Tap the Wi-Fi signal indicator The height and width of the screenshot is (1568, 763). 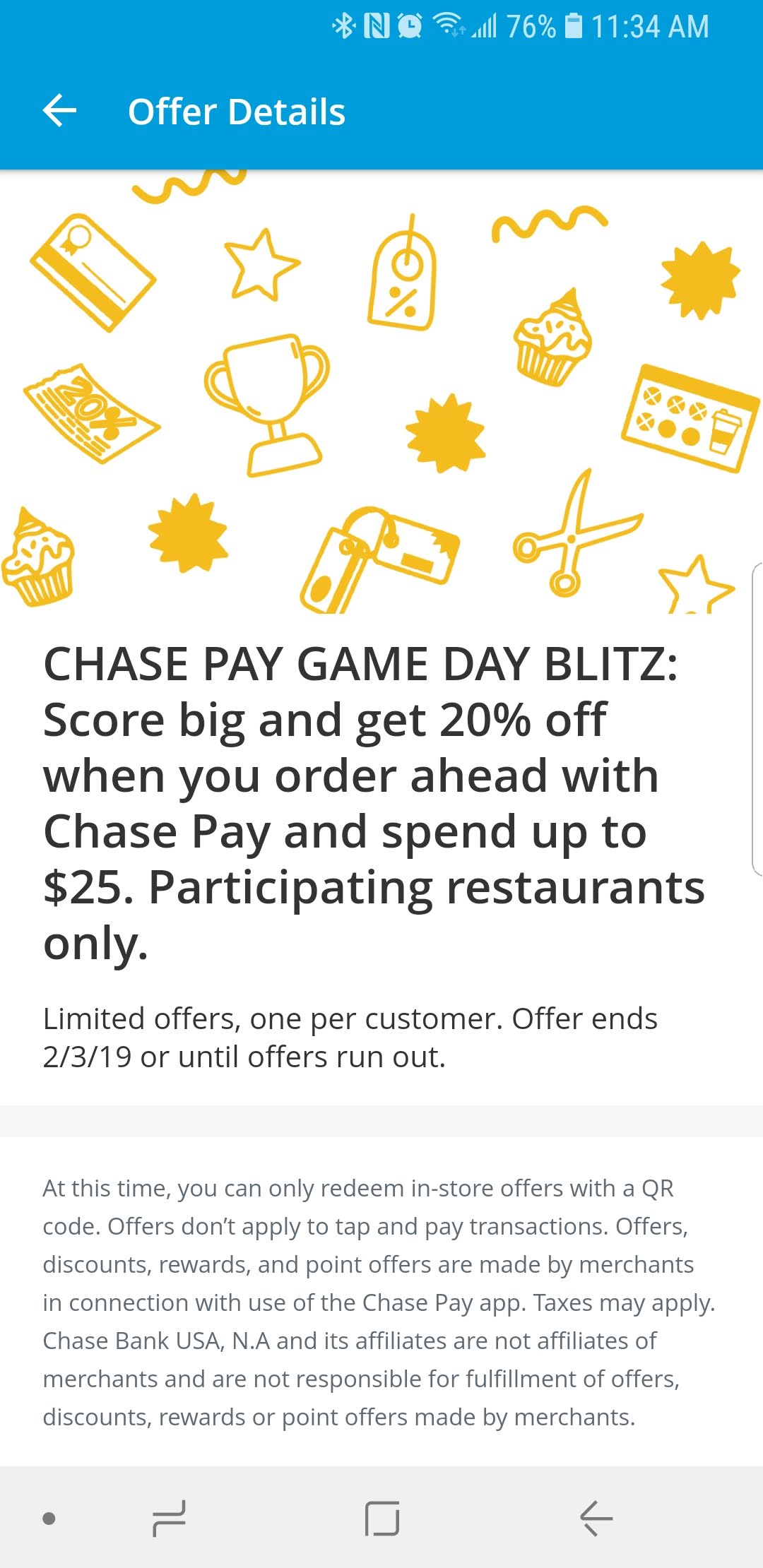click(x=448, y=25)
